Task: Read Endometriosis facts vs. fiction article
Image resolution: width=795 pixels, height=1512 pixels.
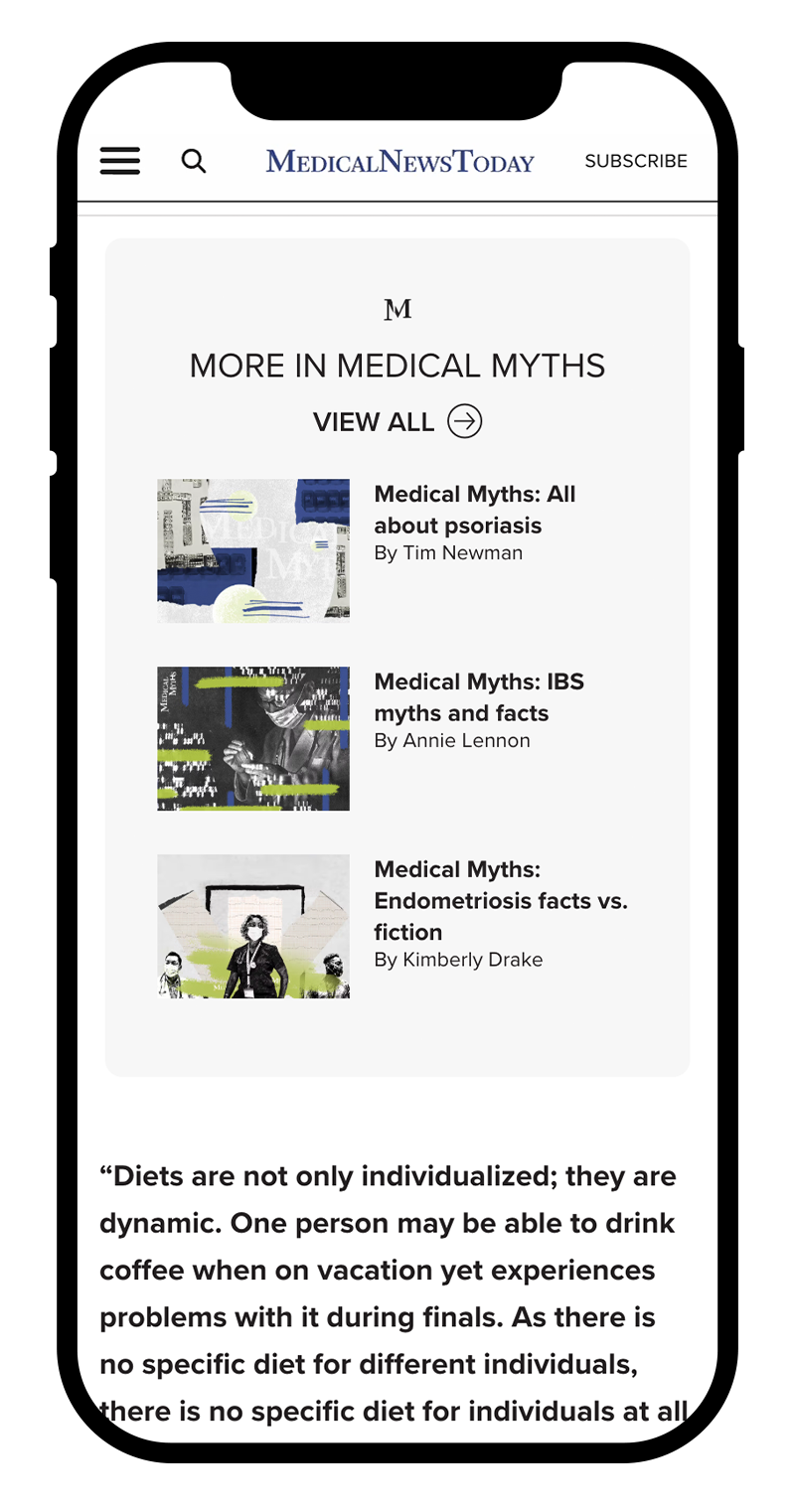Action: click(500, 900)
